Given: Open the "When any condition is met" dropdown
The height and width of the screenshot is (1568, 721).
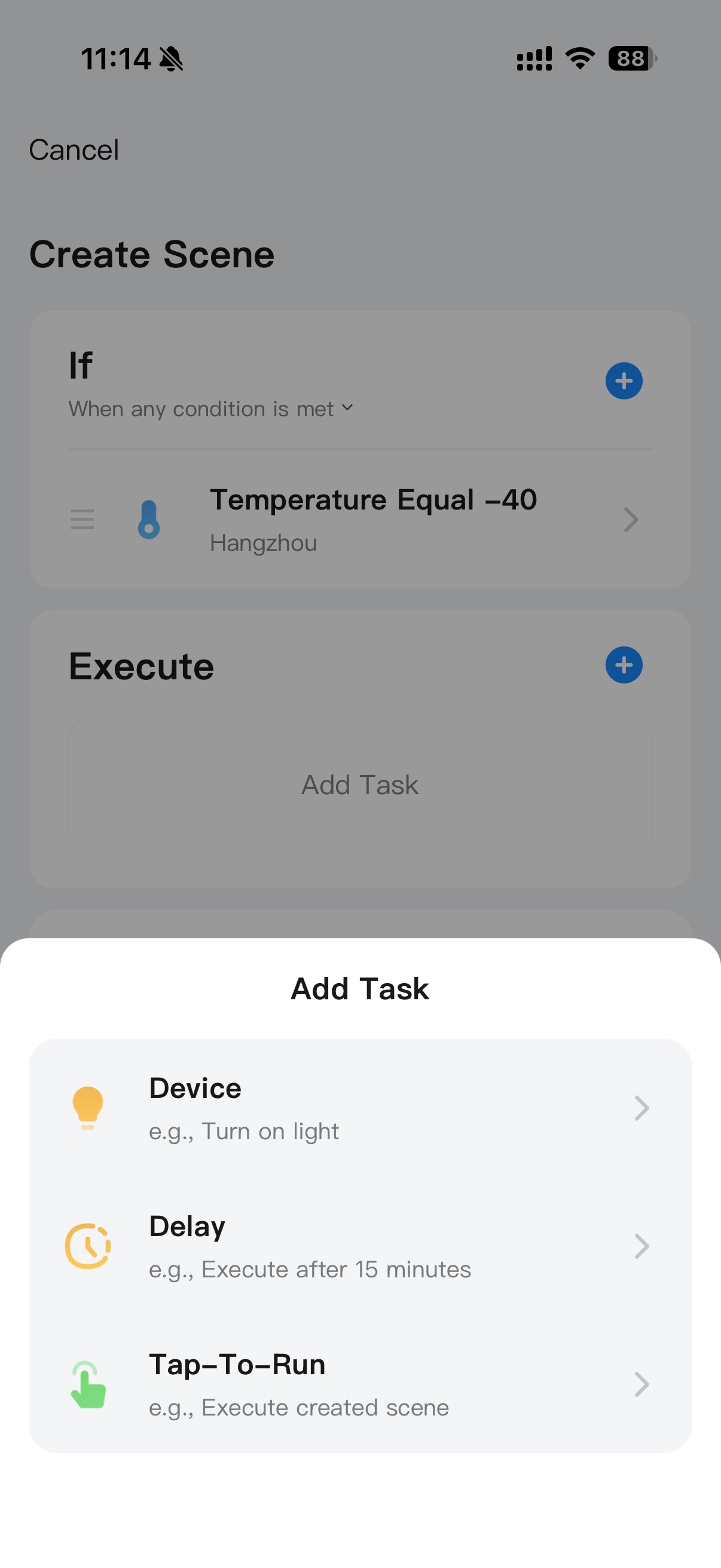Looking at the screenshot, I should pyautogui.click(x=211, y=408).
